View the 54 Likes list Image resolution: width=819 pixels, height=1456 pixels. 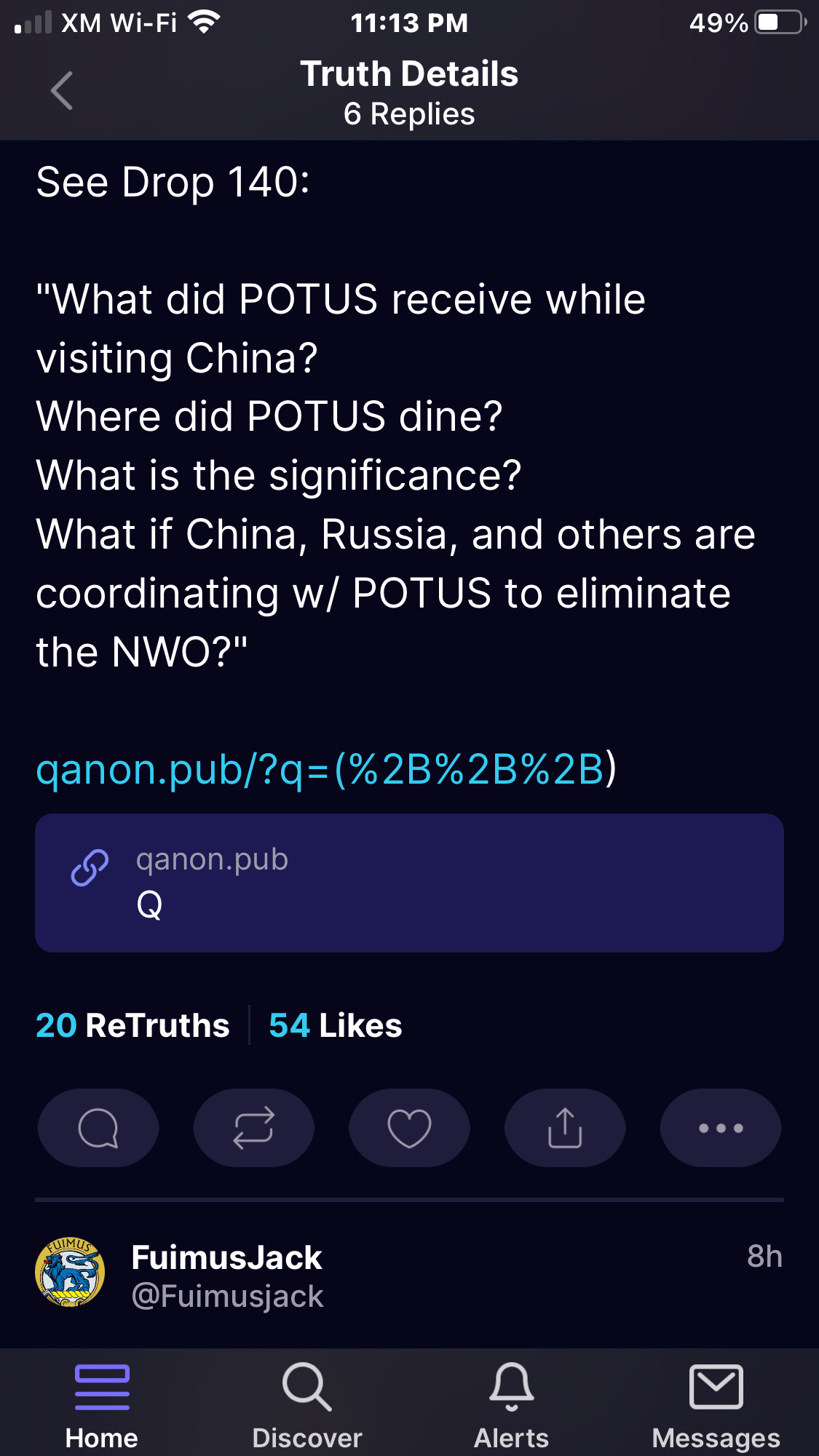335,1025
